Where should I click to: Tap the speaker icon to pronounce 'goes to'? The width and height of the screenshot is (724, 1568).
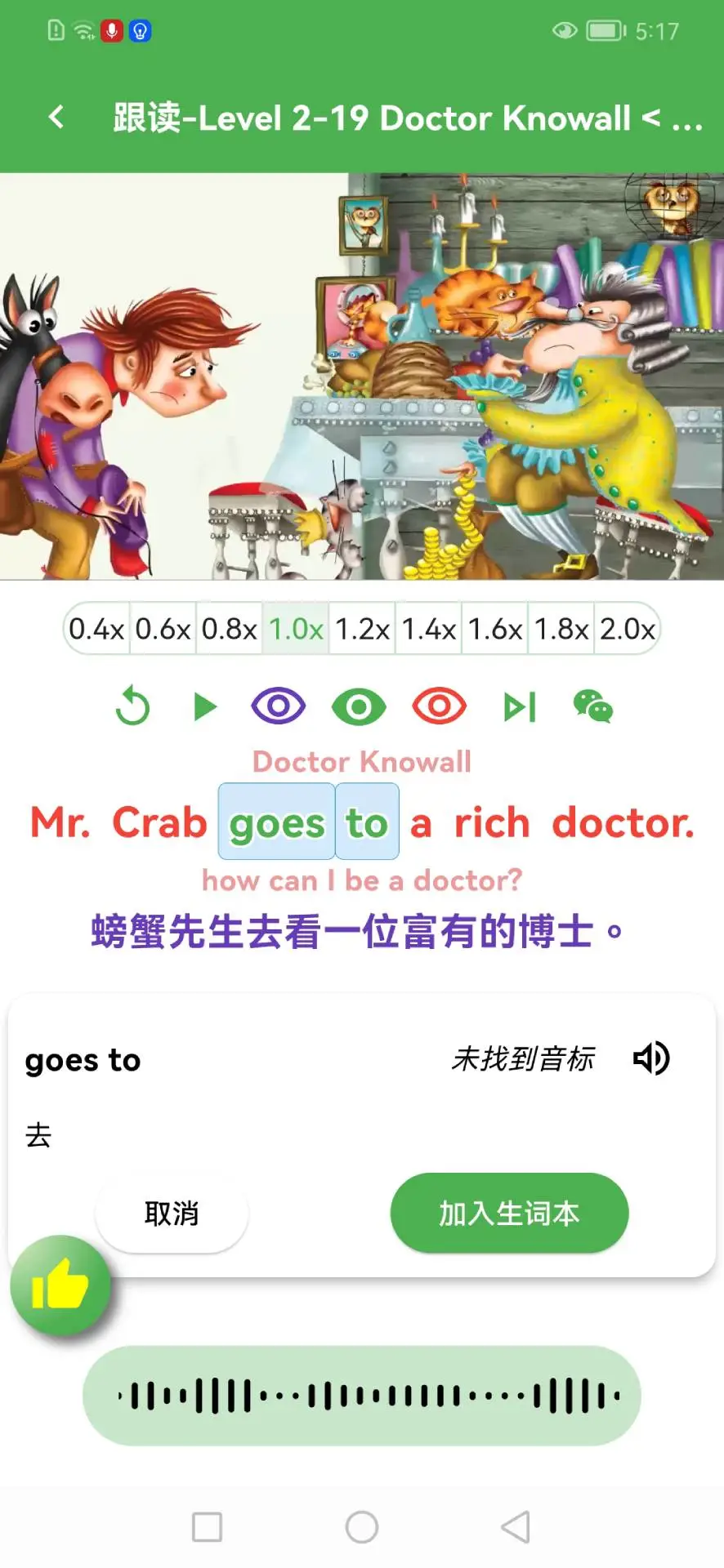click(651, 1059)
